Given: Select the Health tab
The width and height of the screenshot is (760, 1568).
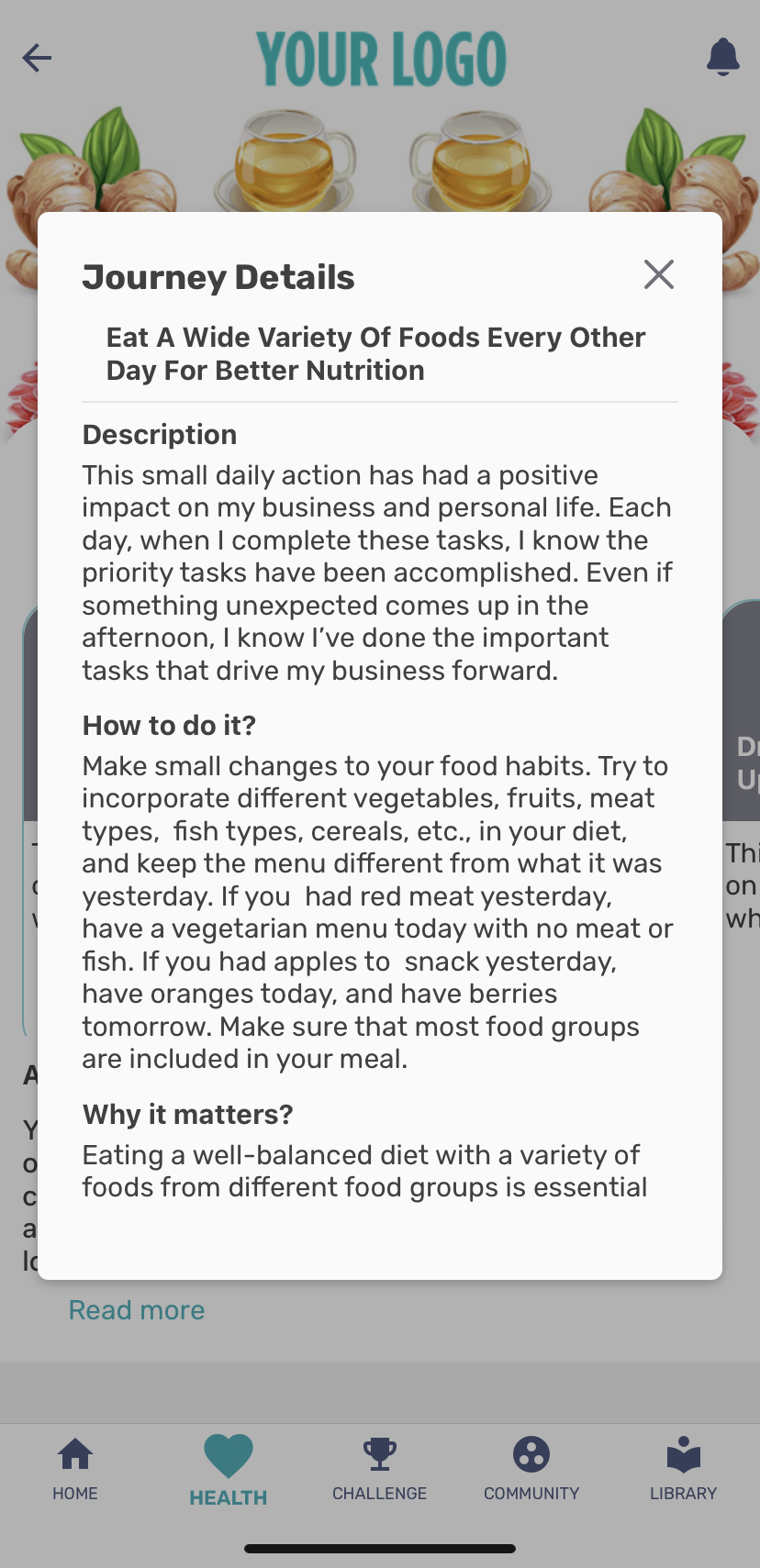Looking at the screenshot, I should click(228, 1470).
